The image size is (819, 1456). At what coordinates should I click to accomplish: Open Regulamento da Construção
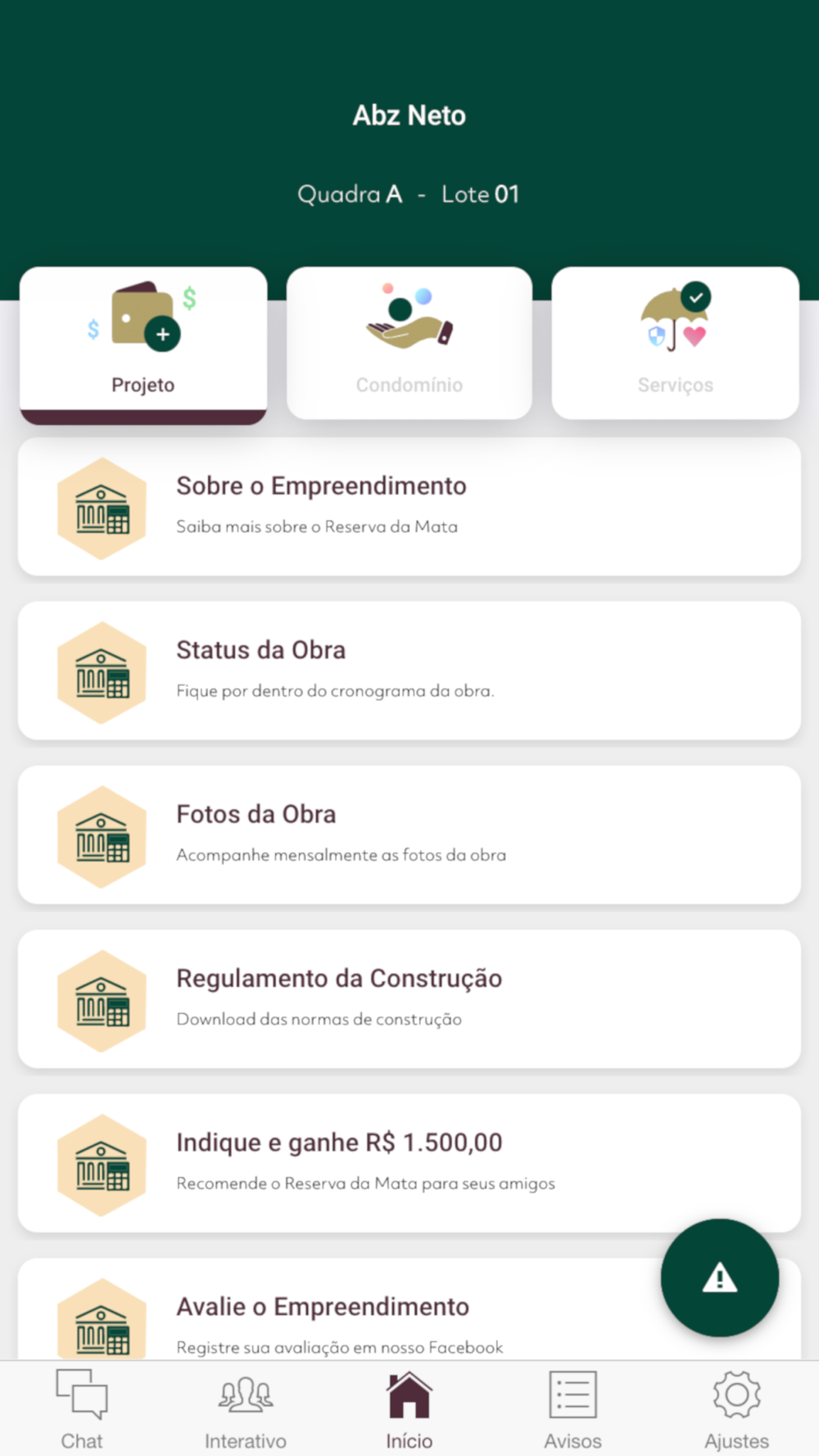409,999
